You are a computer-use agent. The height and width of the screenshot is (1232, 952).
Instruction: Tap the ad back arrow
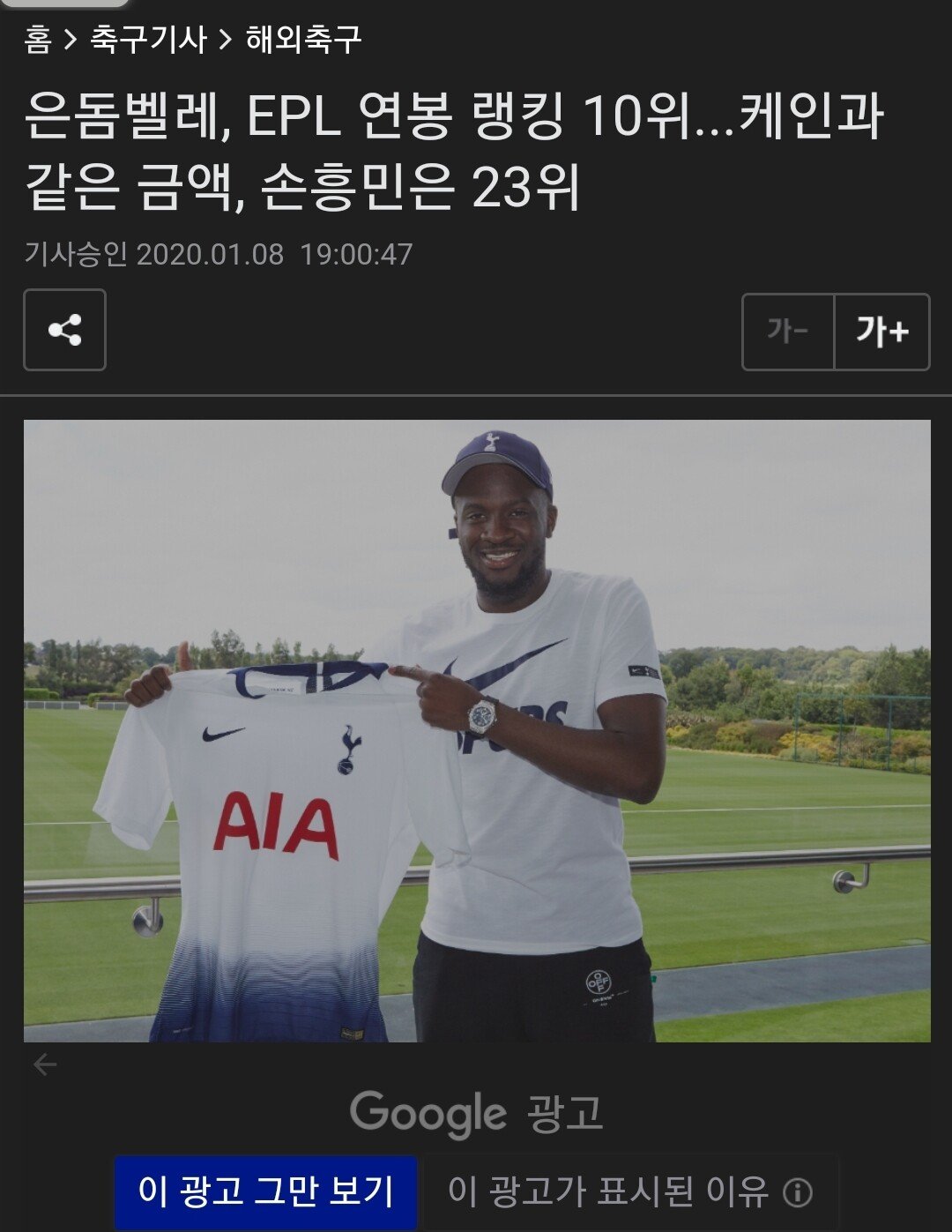click(x=45, y=1065)
